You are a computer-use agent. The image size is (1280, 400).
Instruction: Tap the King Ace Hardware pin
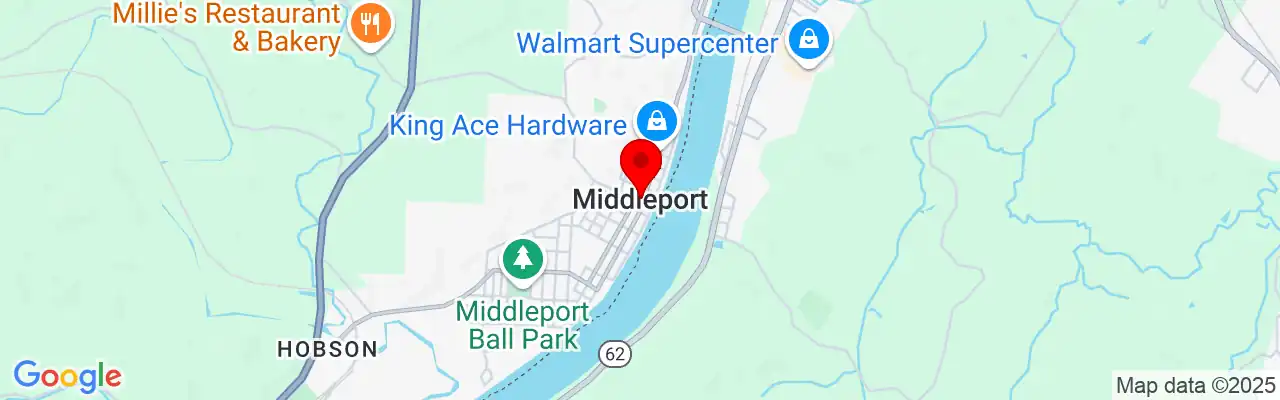[x=657, y=122]
